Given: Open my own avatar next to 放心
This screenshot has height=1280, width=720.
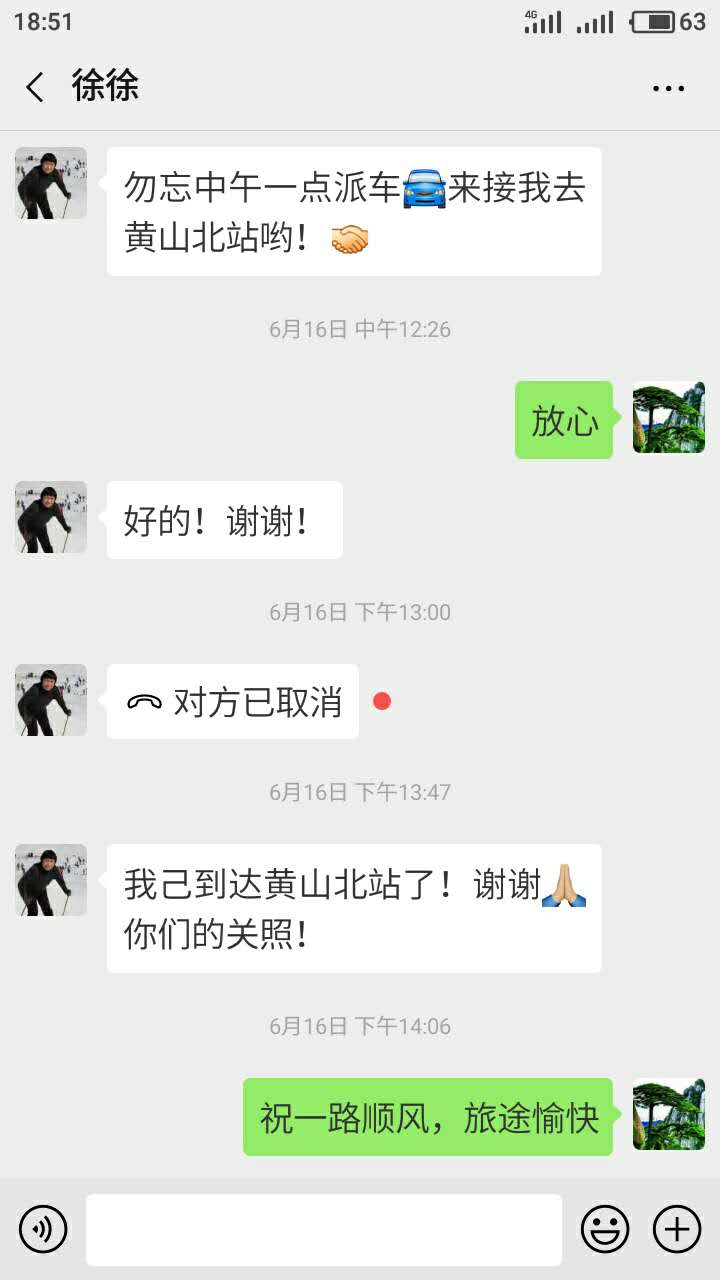Looking at the screenshot, I should tap(668, 417).
